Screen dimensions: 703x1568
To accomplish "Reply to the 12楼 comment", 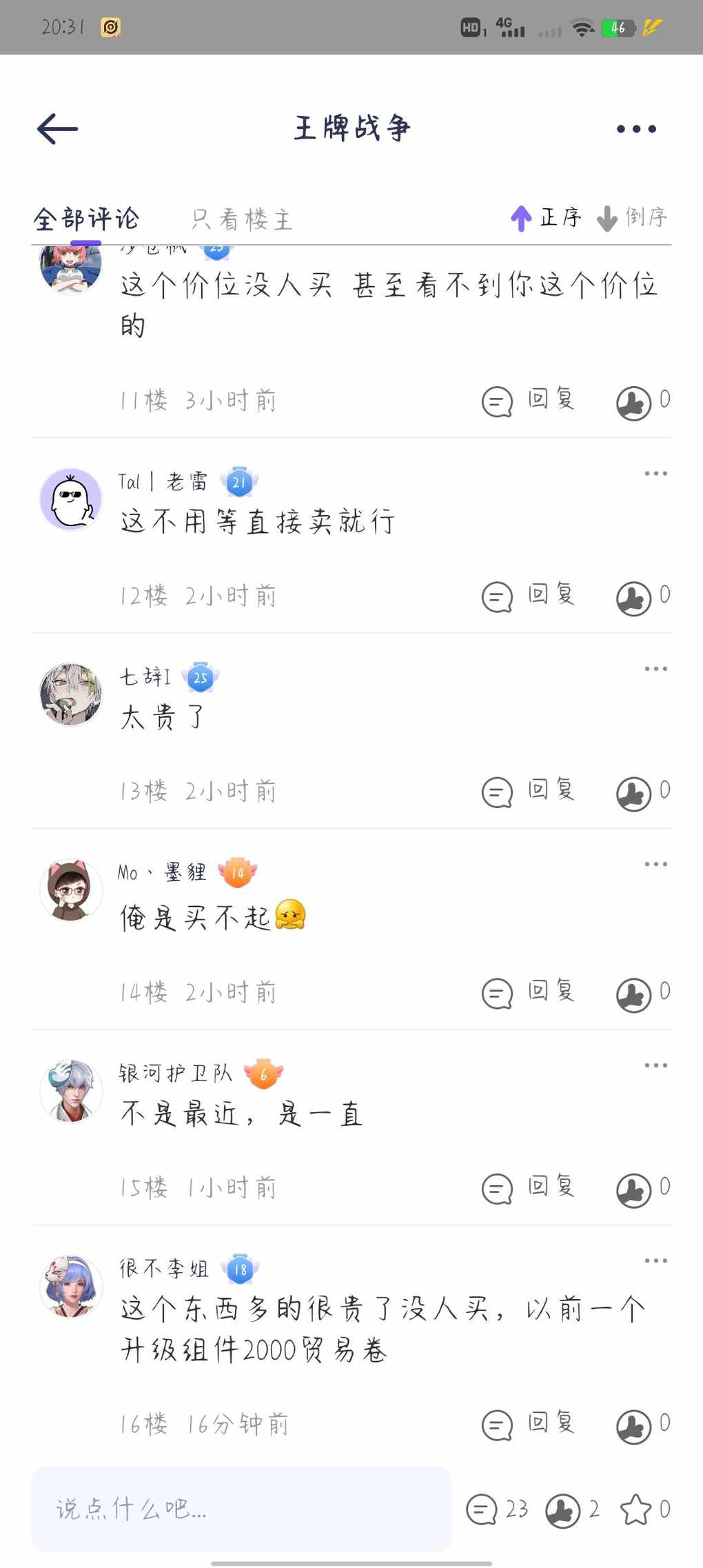I will click(529, 596).
